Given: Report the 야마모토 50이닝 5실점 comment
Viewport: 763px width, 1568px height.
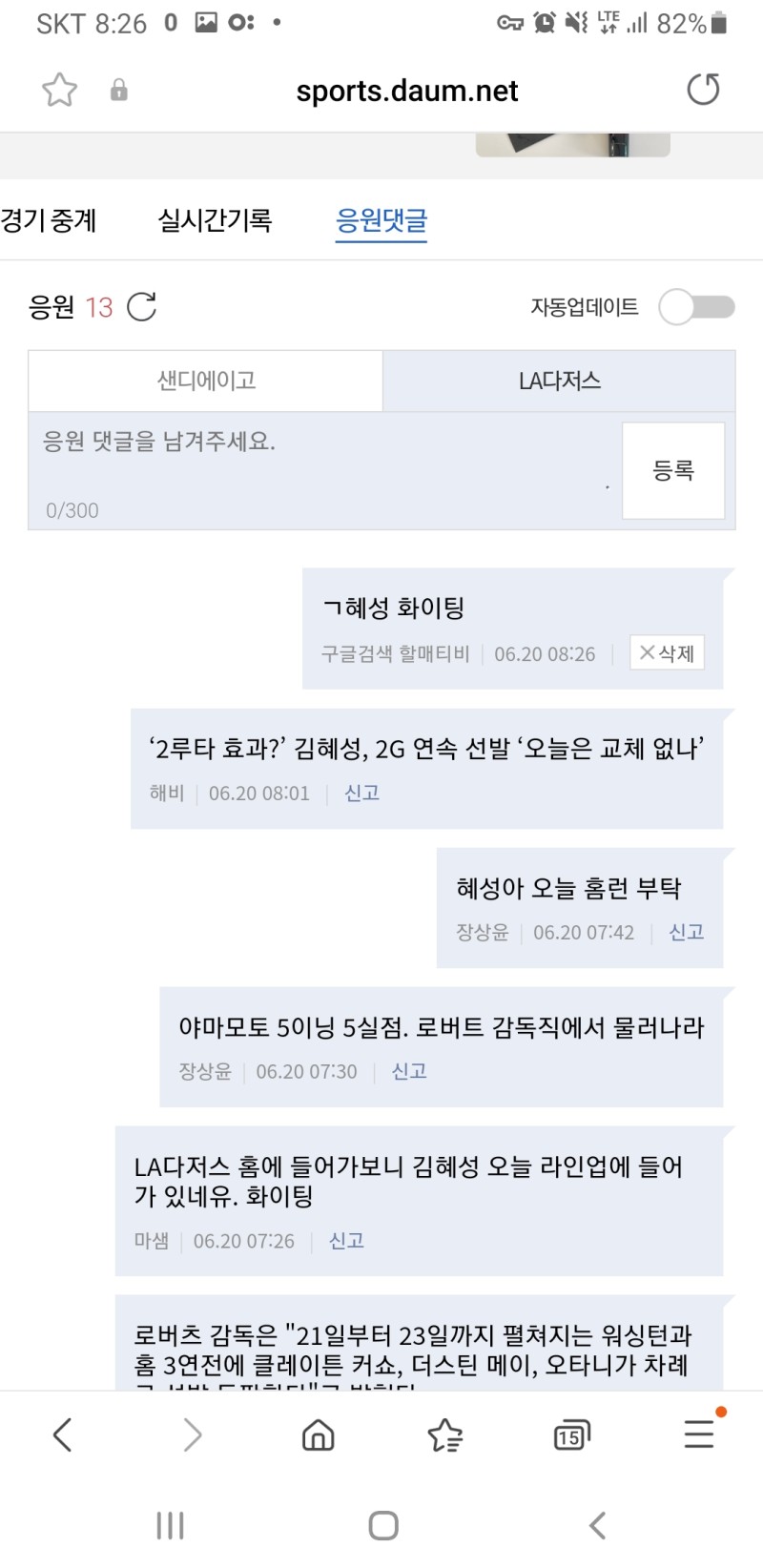Looking at the screenshot, I should 409,1071.
